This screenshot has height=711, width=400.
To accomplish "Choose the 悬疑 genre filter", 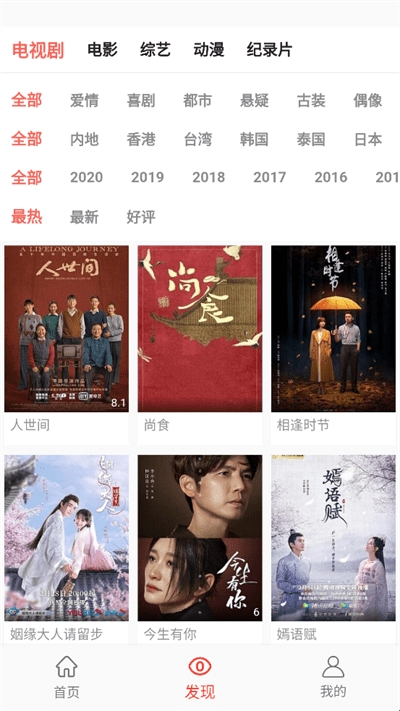I will 254,100.
